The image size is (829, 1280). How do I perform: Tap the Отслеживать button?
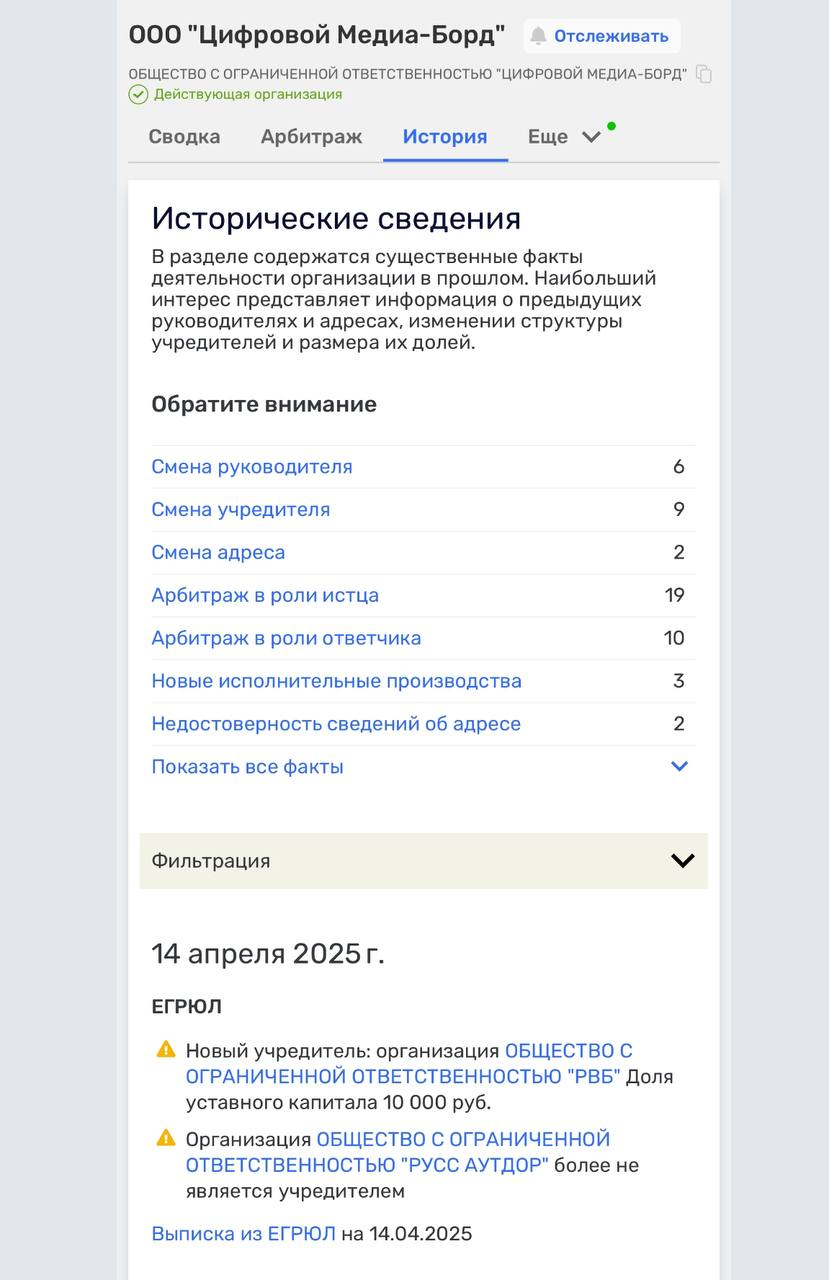pyautogui.click(x=601, y=36)
